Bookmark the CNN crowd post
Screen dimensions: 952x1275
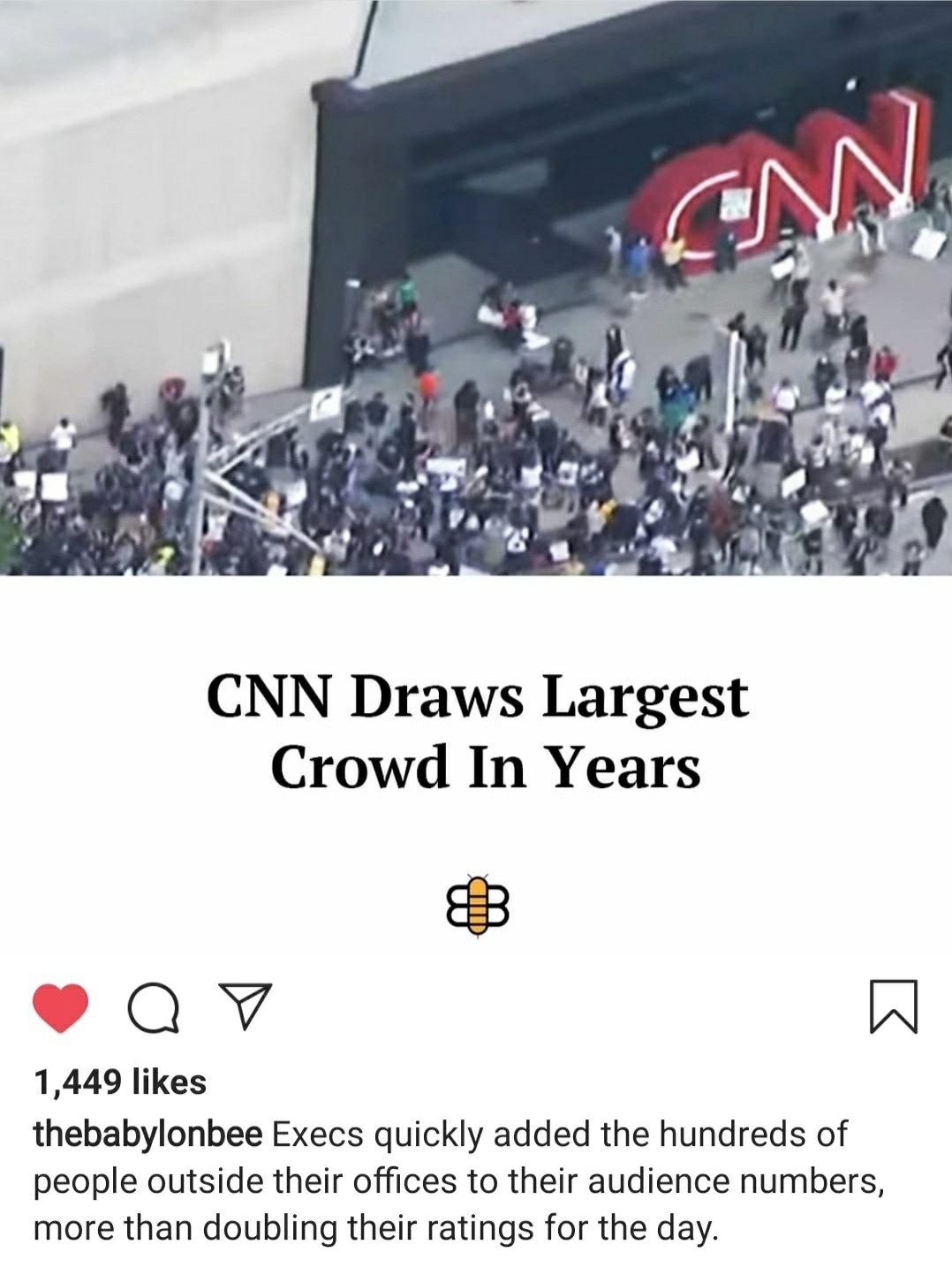click(x=894, y=1006)
